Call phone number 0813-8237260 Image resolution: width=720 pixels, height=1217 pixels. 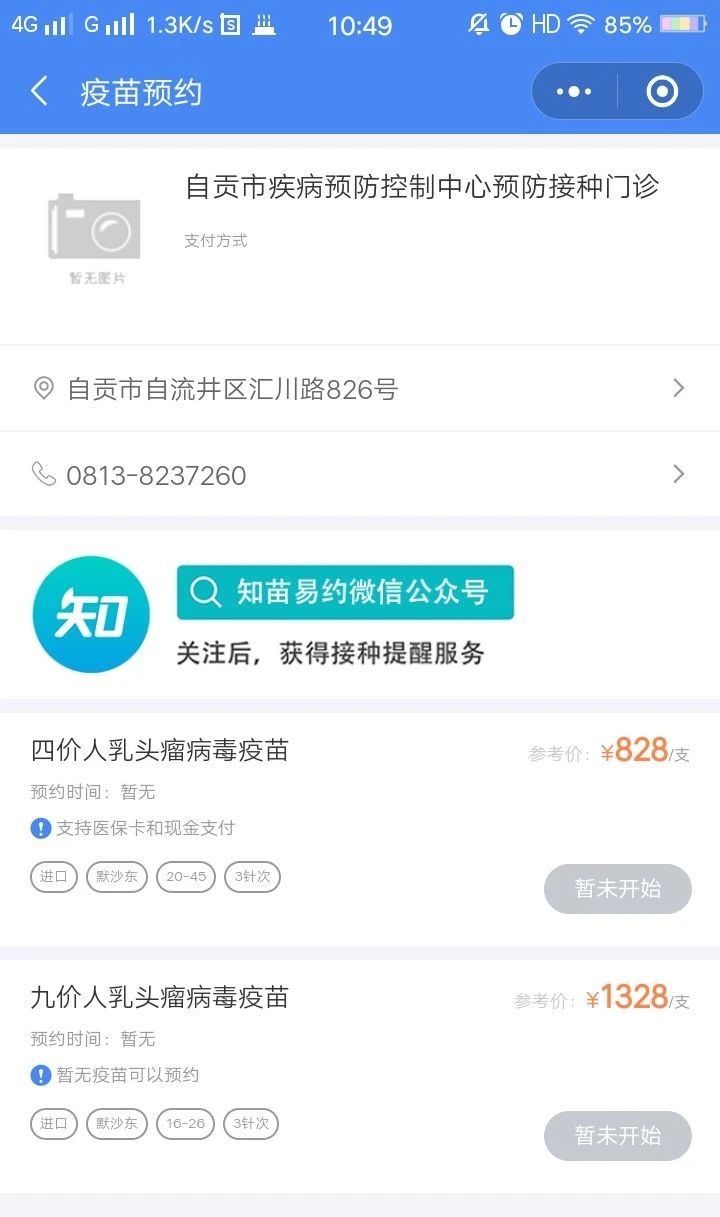(360, 475)
